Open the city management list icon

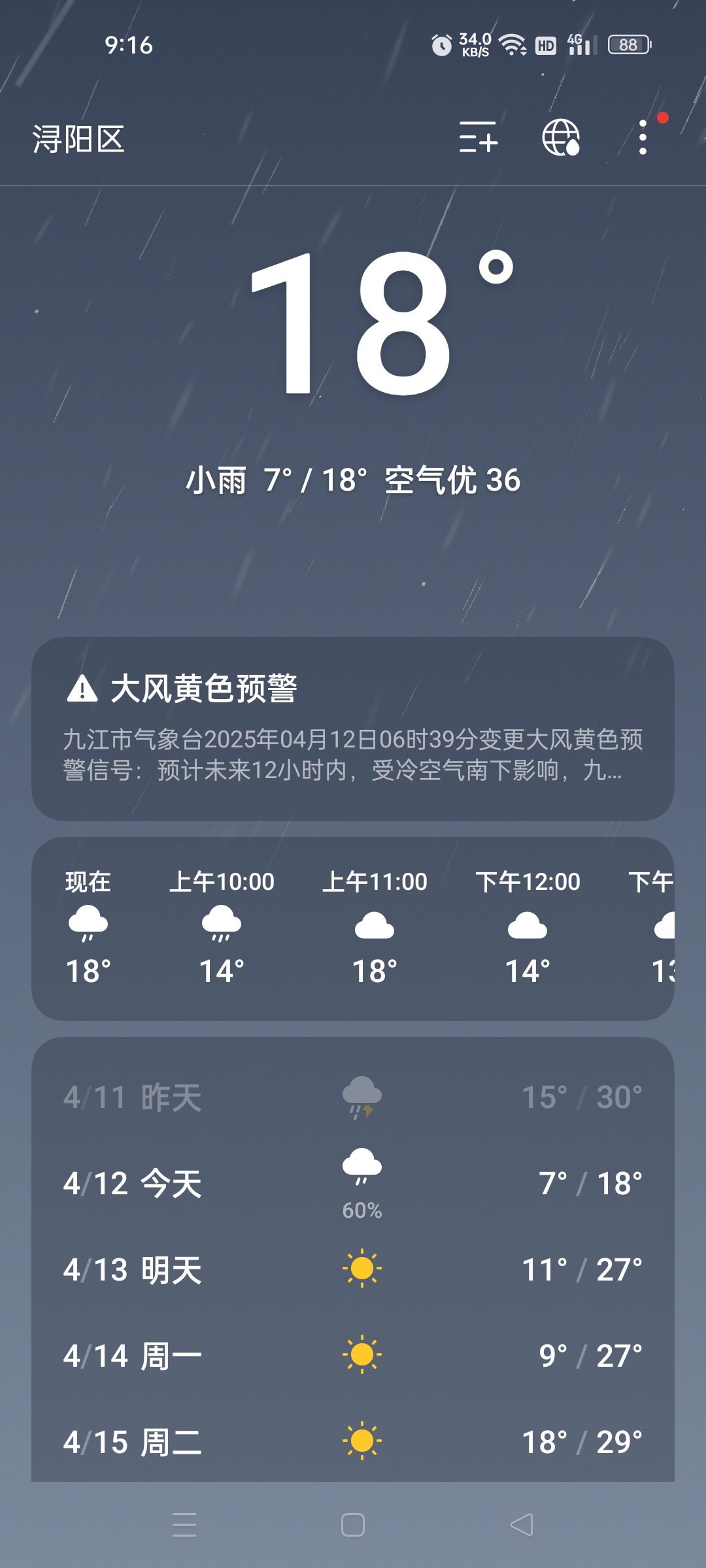478,137
